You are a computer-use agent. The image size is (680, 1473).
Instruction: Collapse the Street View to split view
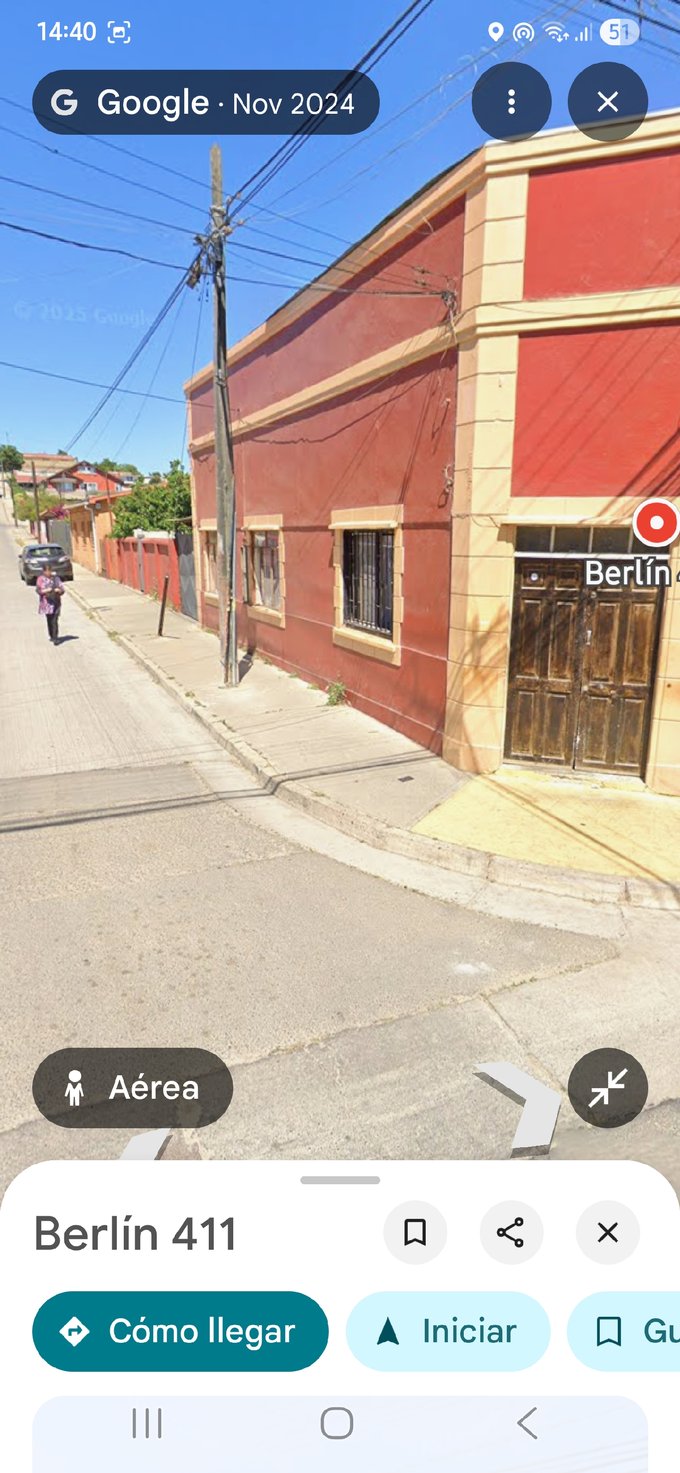607,1088
